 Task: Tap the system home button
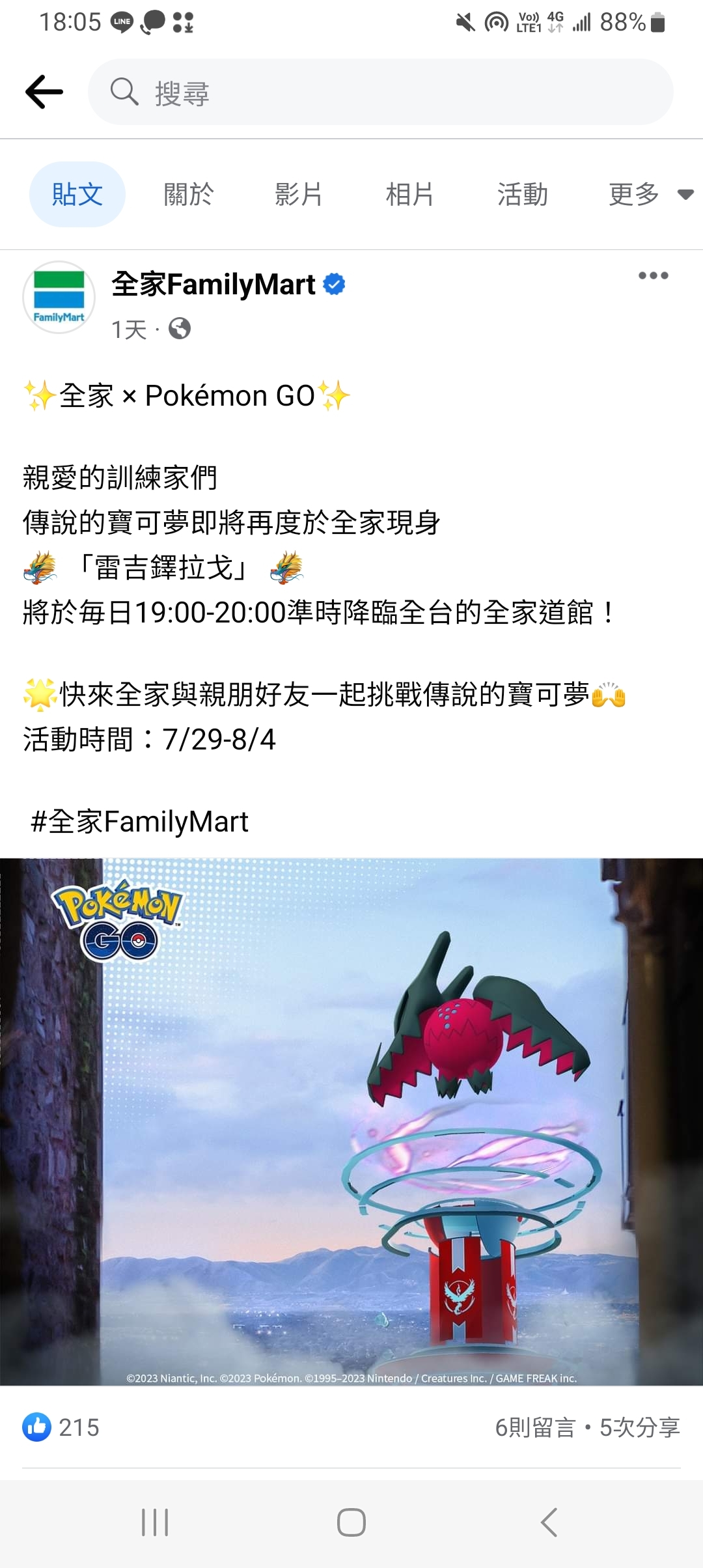(351, 1522)
